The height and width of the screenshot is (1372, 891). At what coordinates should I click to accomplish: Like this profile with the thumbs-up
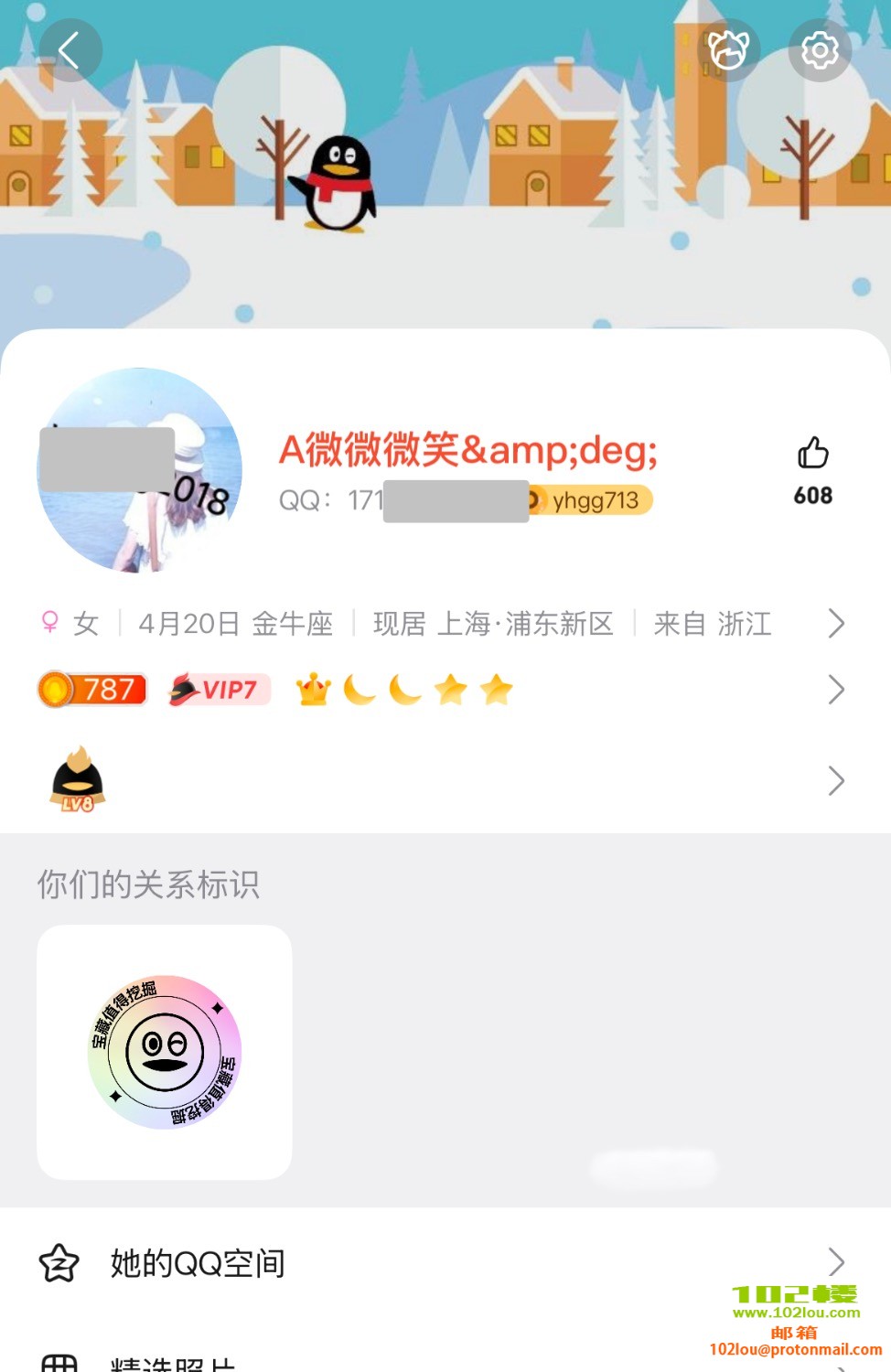click(x=812, y=454)
